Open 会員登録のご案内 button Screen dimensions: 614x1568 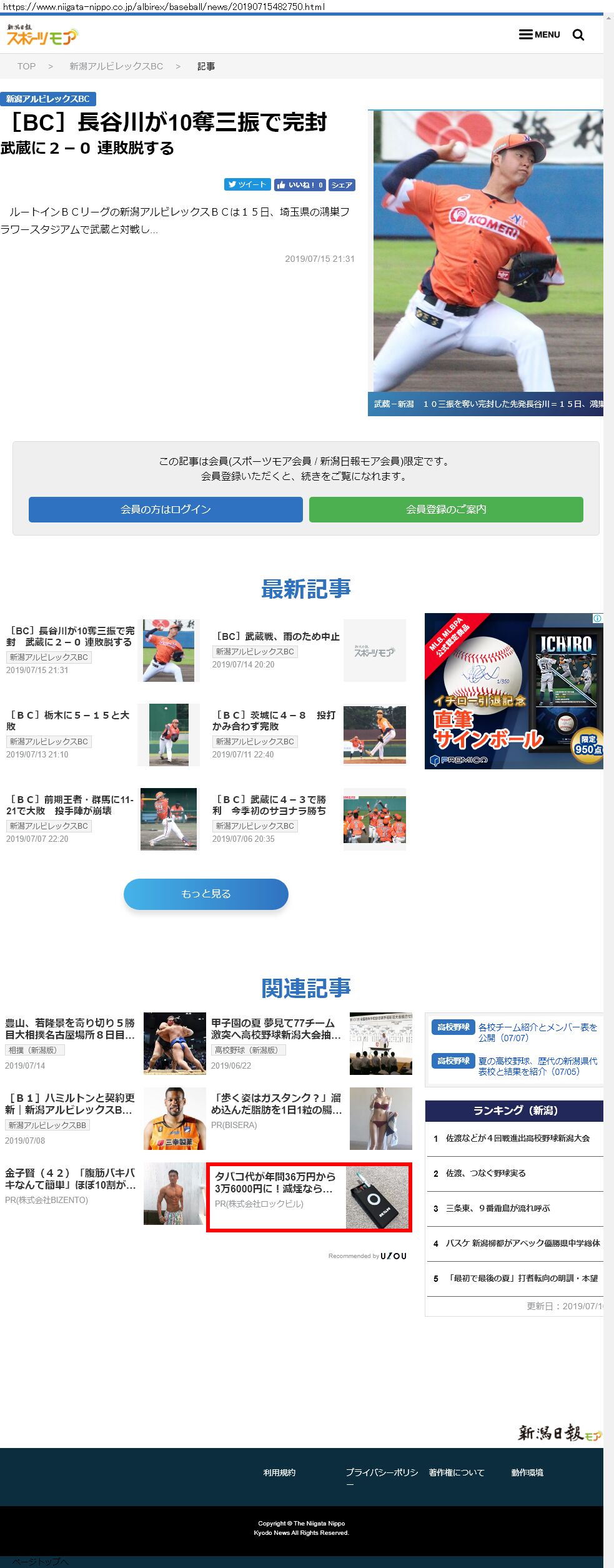(x=446, y=509)
